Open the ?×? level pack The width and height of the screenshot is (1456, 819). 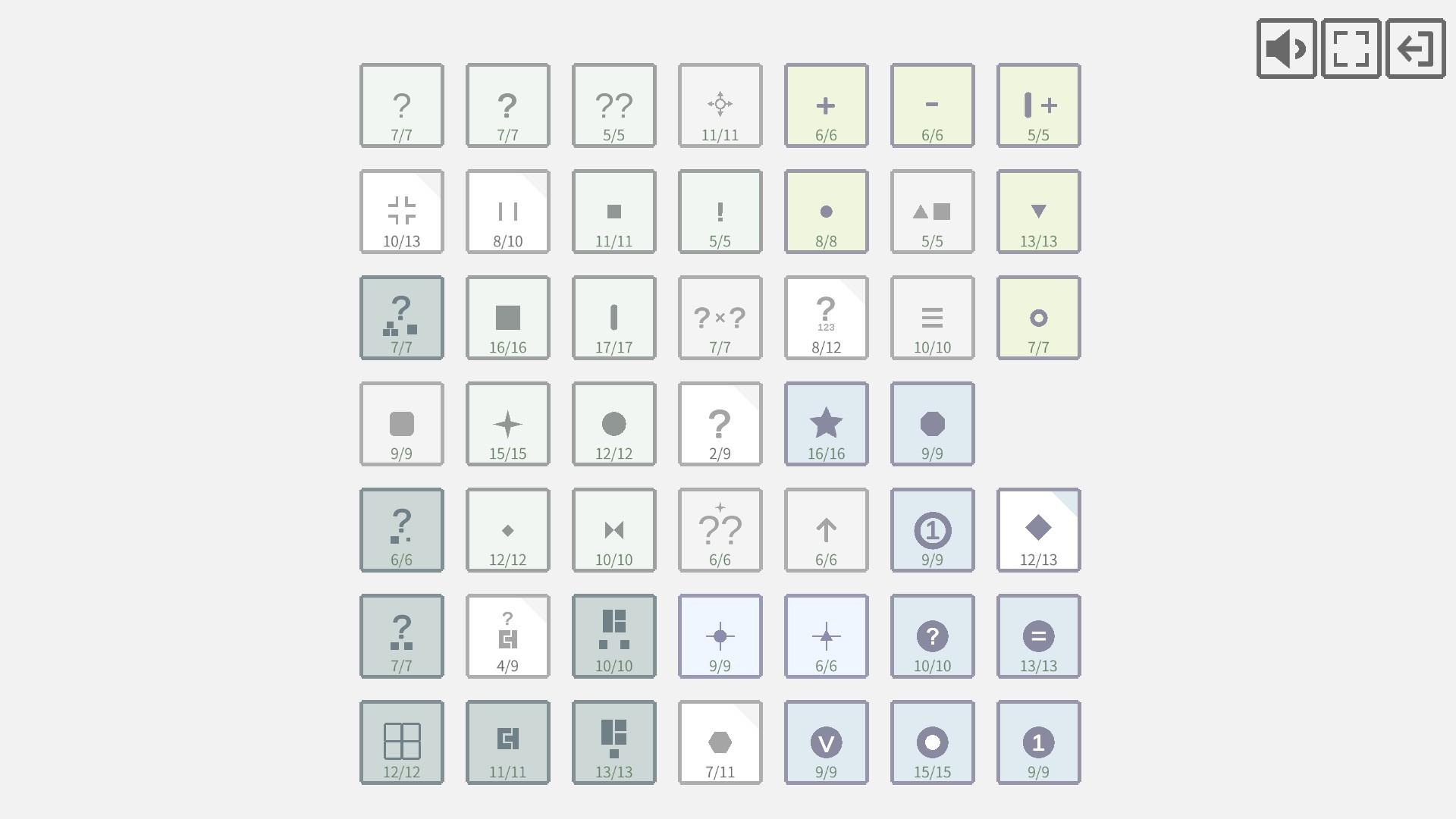coord(720,318)
